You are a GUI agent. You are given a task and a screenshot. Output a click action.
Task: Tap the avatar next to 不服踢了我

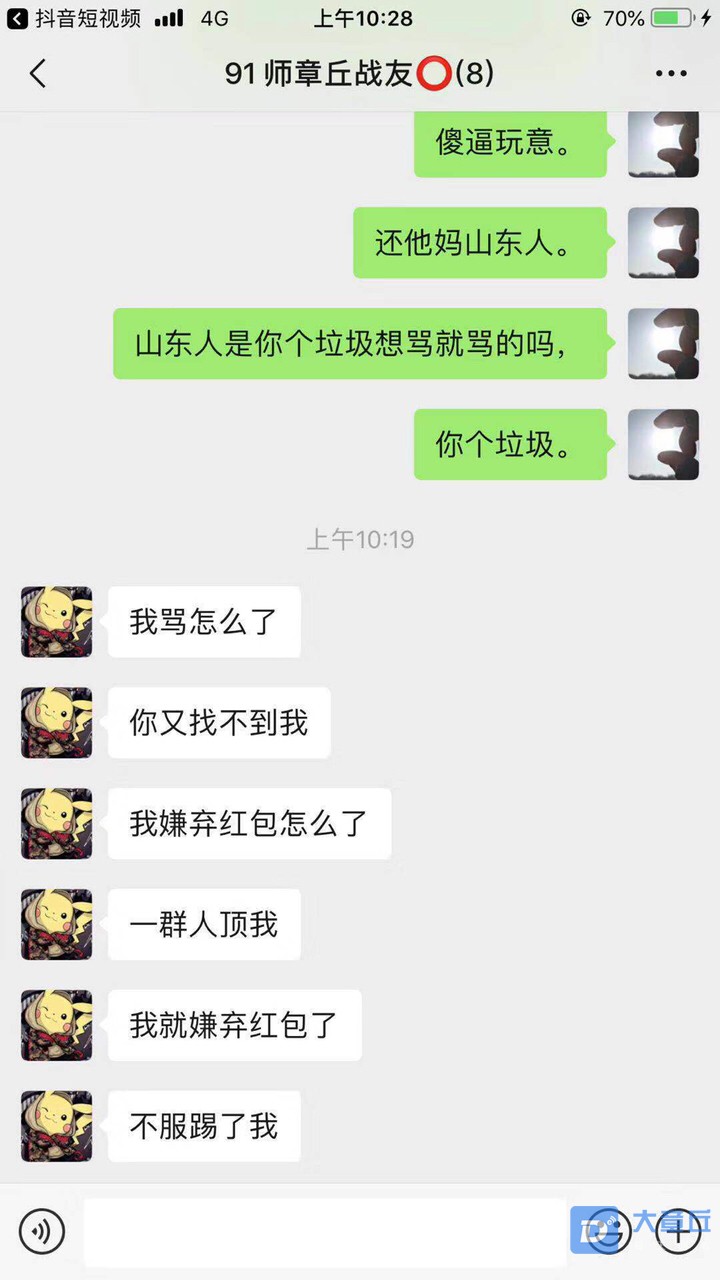(x=57, y=1126)
